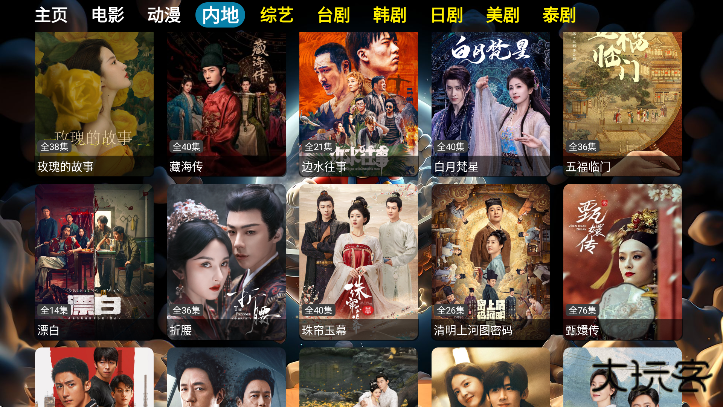Viewport: 723px width, 407px height.
Task: Open the 韩剧 tab
Action: pos(389,15)
